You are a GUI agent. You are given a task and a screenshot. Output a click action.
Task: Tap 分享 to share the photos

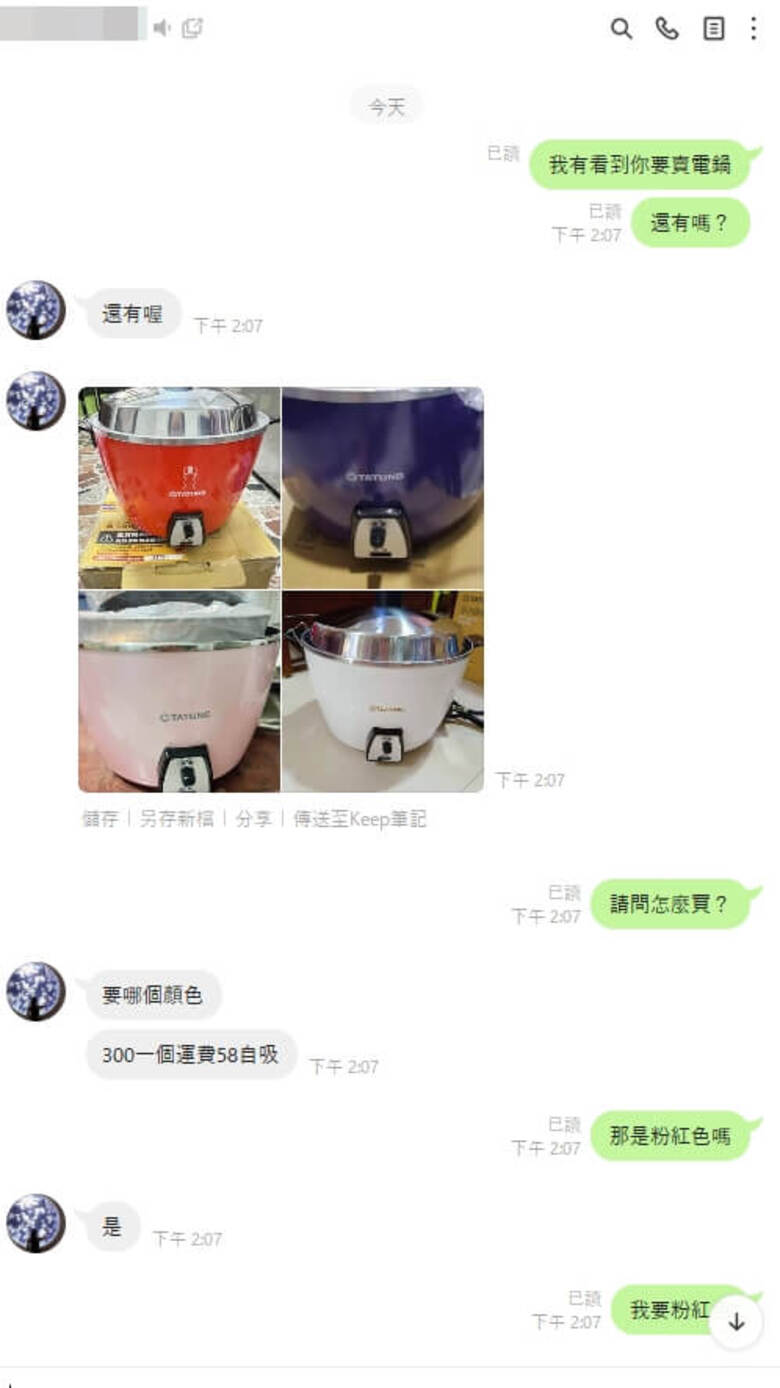click(254, 819)
